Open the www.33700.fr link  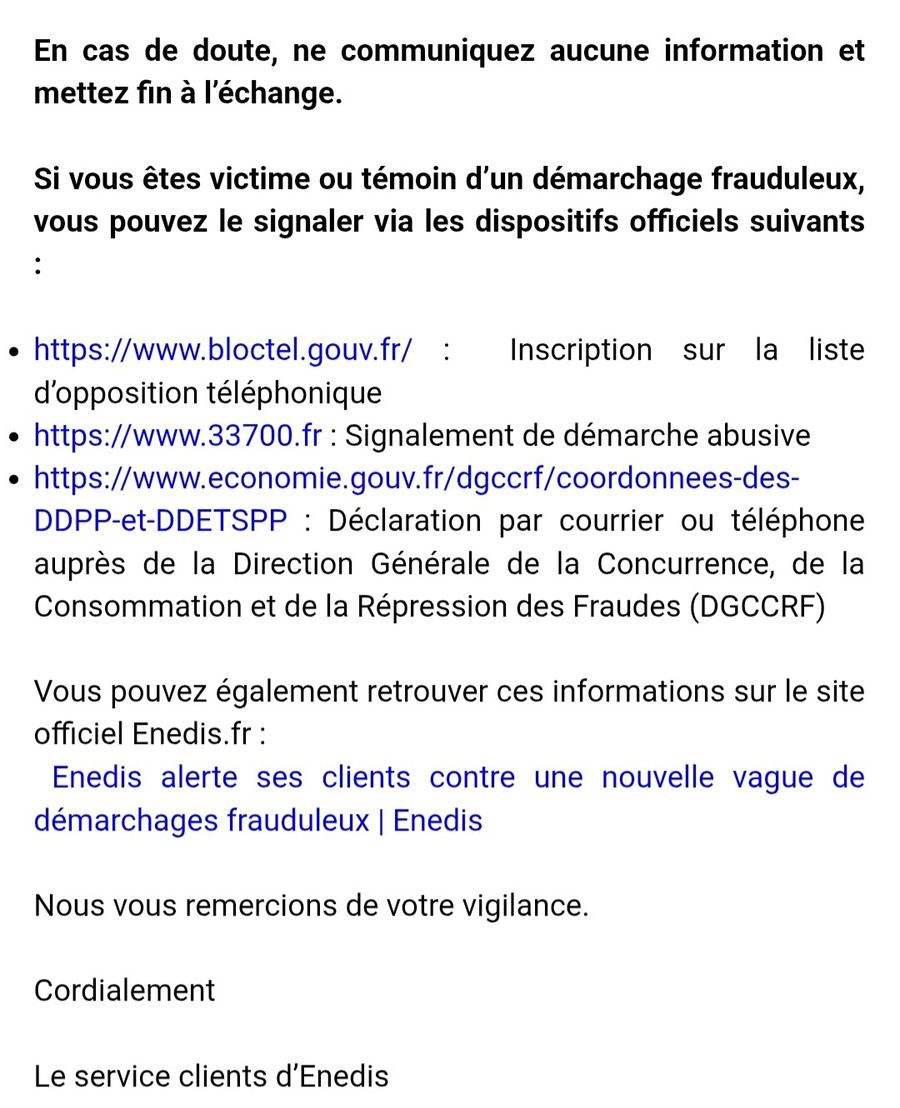click(178, 435)
